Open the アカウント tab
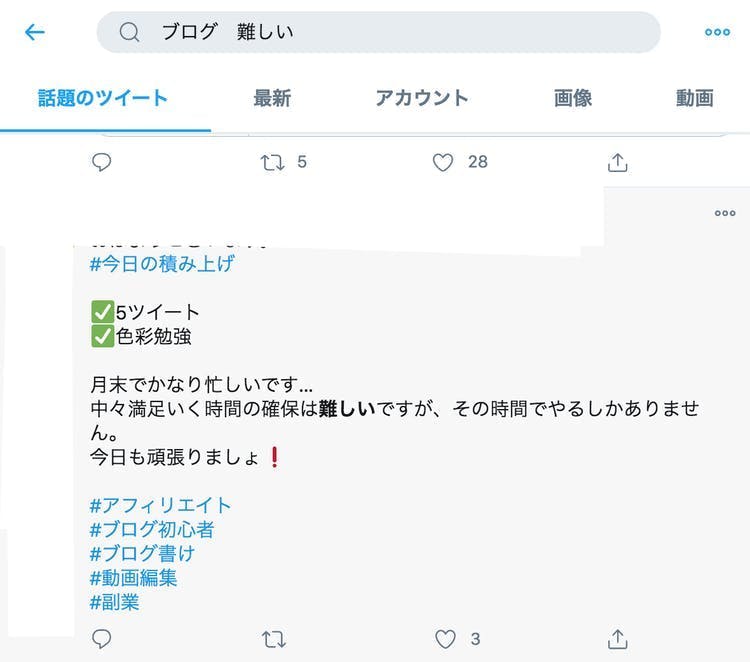 (422, 98)
